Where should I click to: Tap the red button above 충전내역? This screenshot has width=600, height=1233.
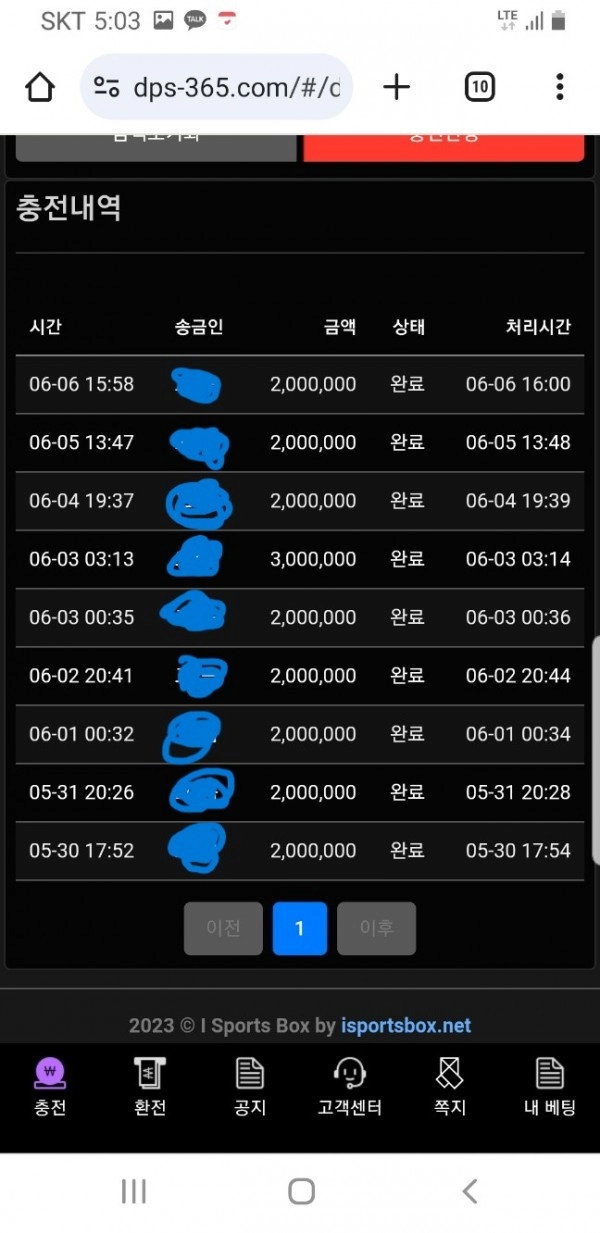point(444,147)
